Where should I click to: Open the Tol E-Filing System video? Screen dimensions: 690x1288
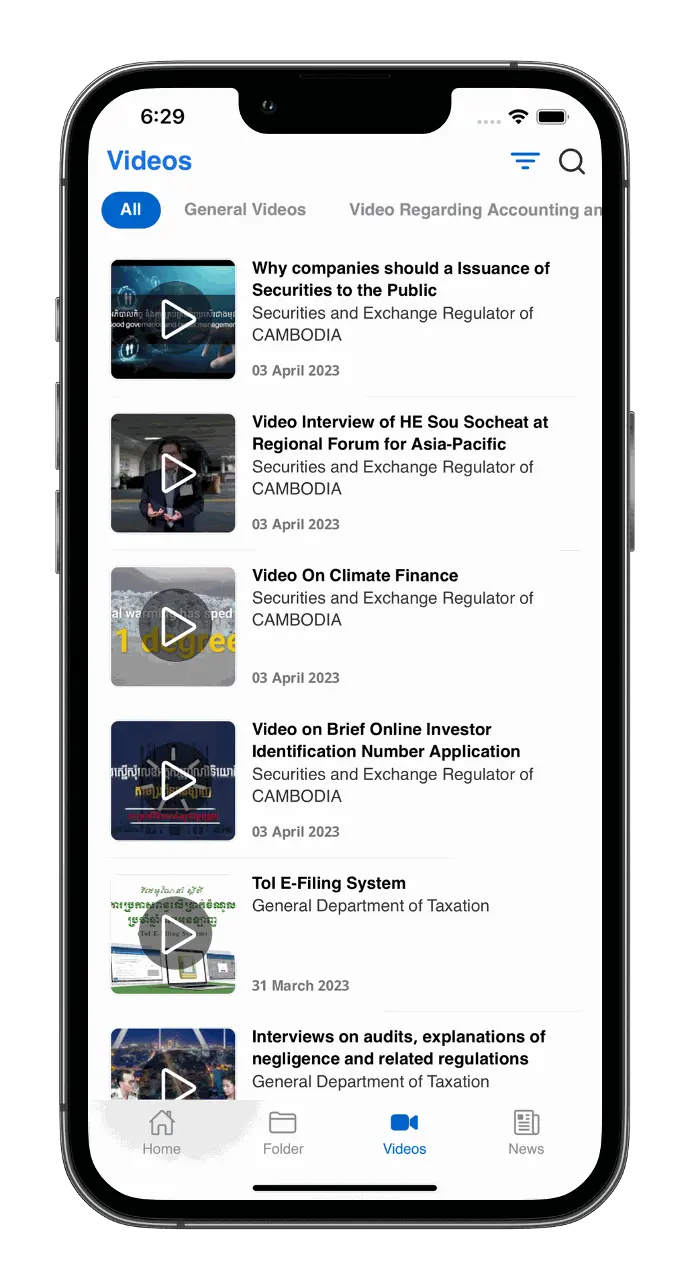174,935
